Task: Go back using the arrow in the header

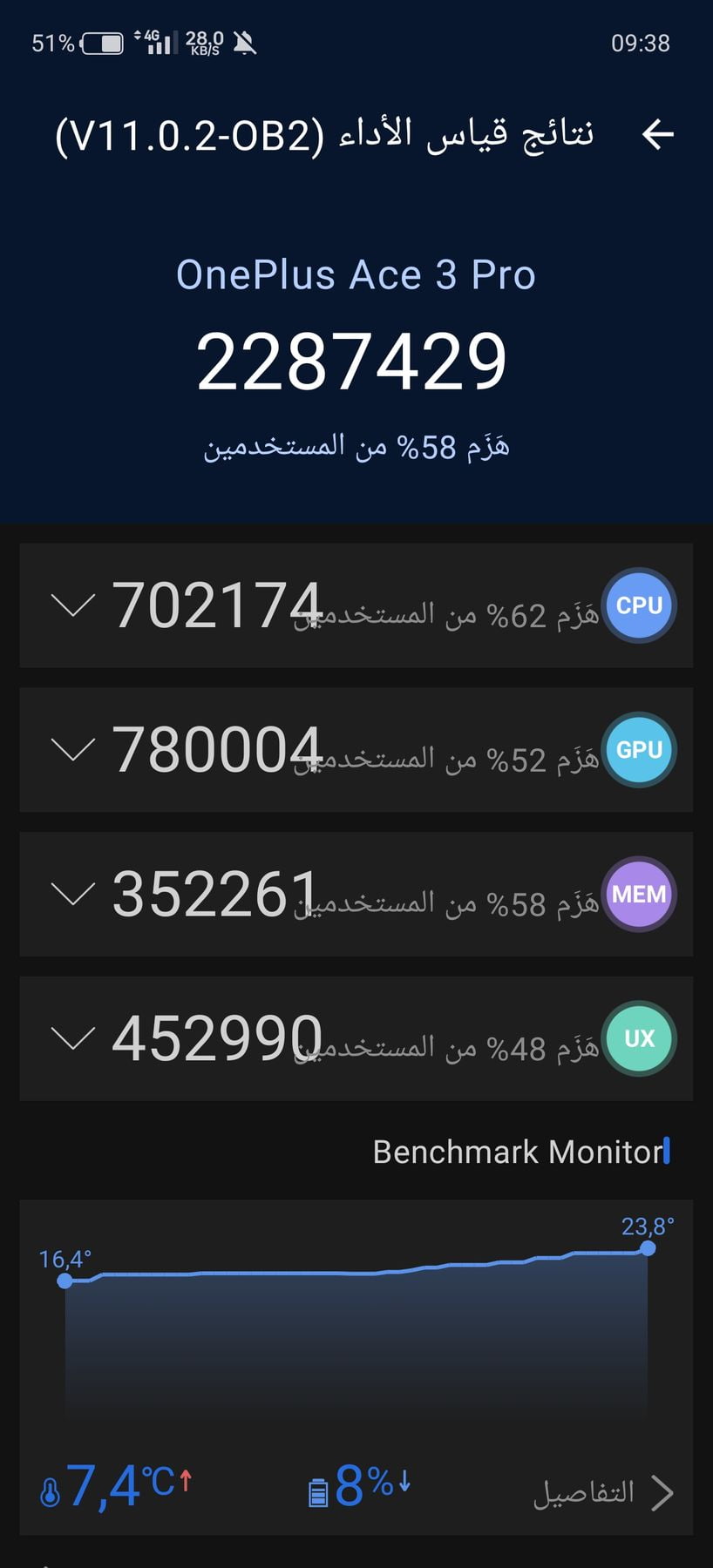Action: [657, 134]
